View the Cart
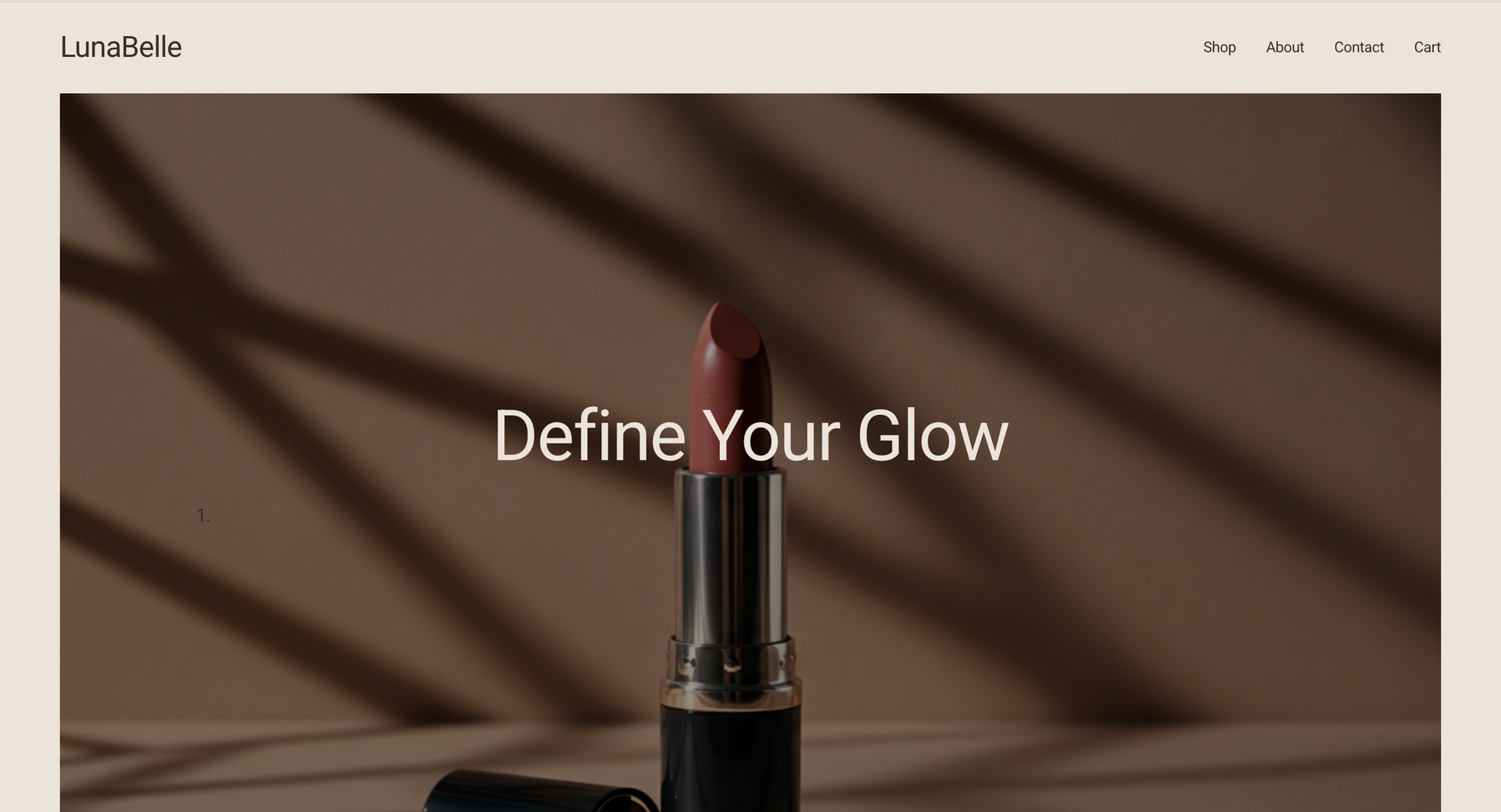Image resolution: width=1501 pixels, height=812 pixels. [x=1427, y=48]
